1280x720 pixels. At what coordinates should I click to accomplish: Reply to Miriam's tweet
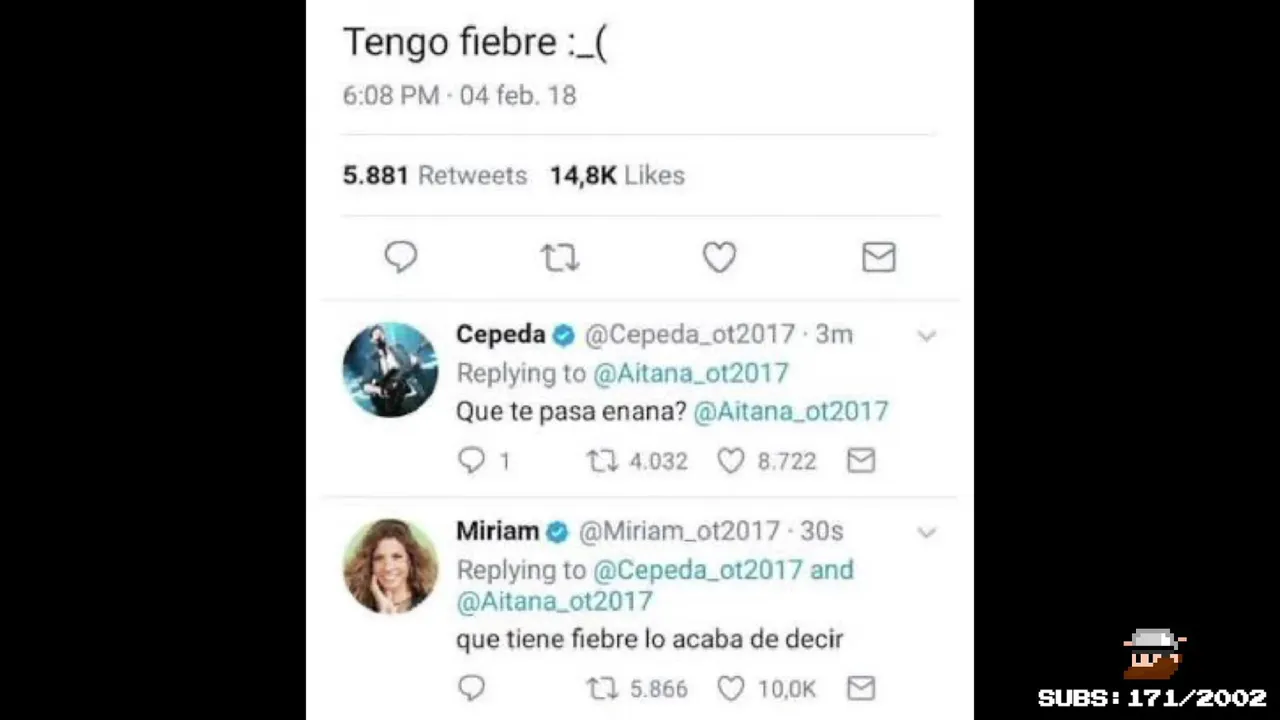coord(471,688)
